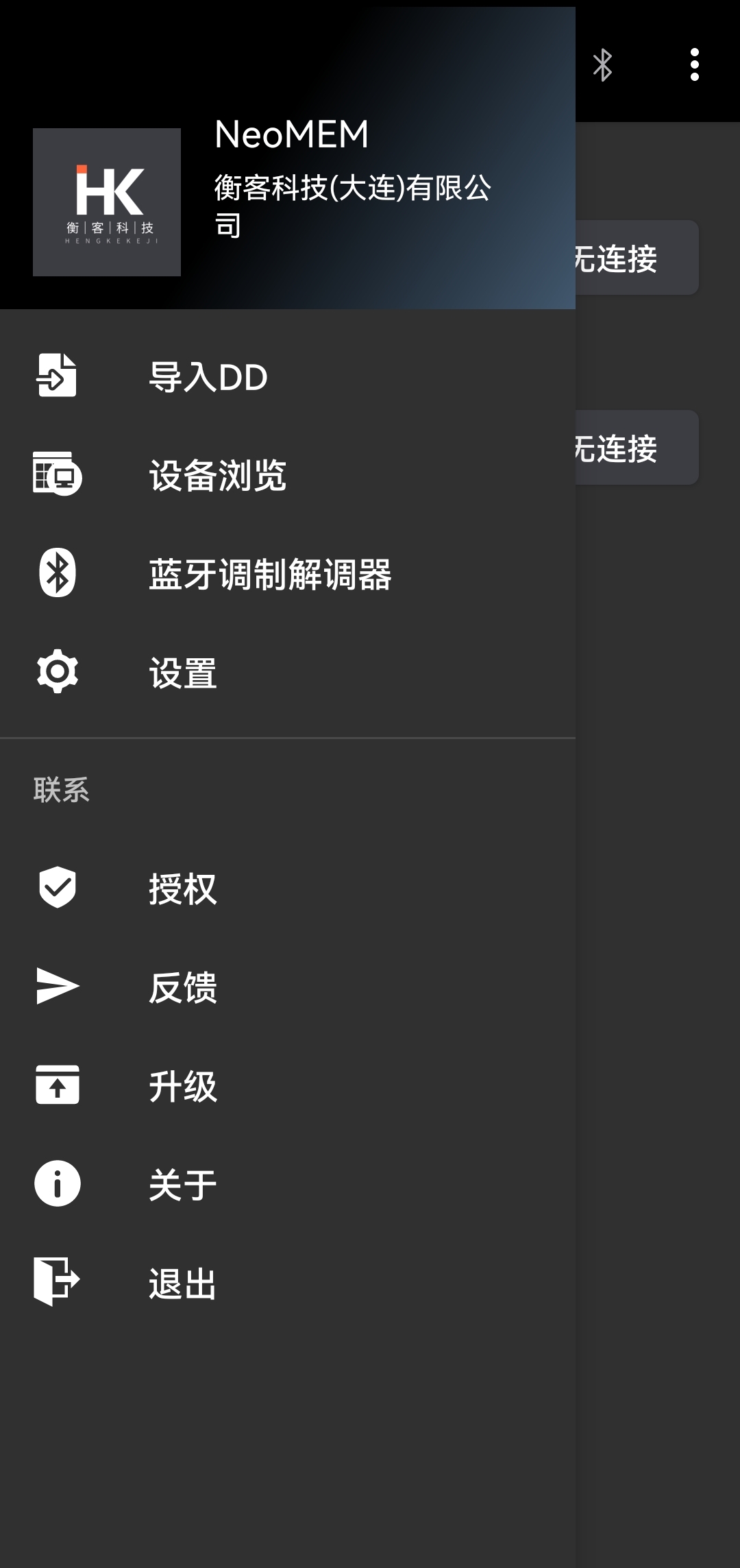Tap the Bluetooth icon in the app bar
The width and height of the screenshot is (740, 1568).
pos(602,65)
